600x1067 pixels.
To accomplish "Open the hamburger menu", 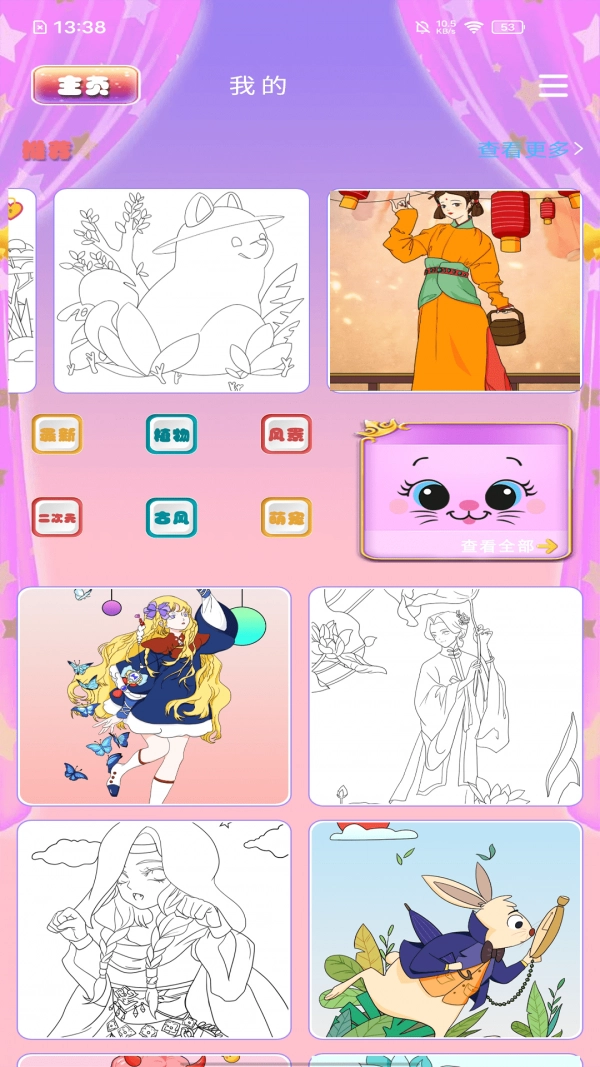I will (553, 86).
